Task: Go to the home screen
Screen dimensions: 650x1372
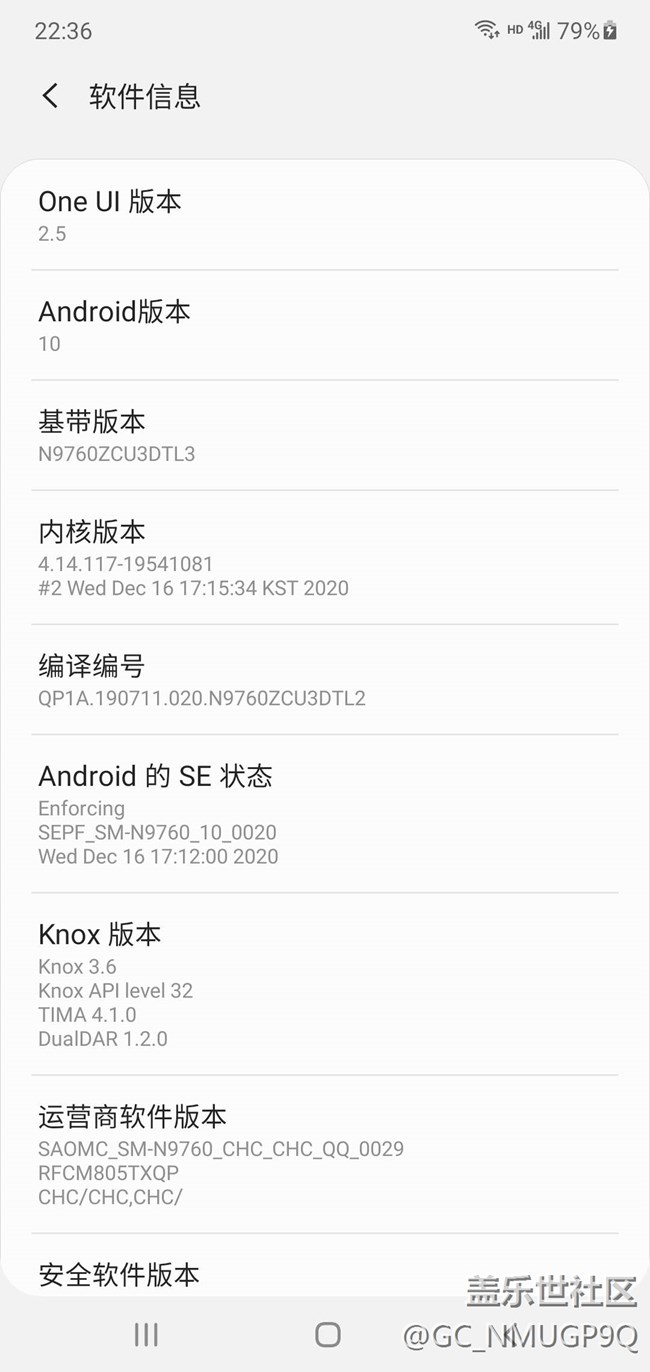Action: (x=328, y=1334)
